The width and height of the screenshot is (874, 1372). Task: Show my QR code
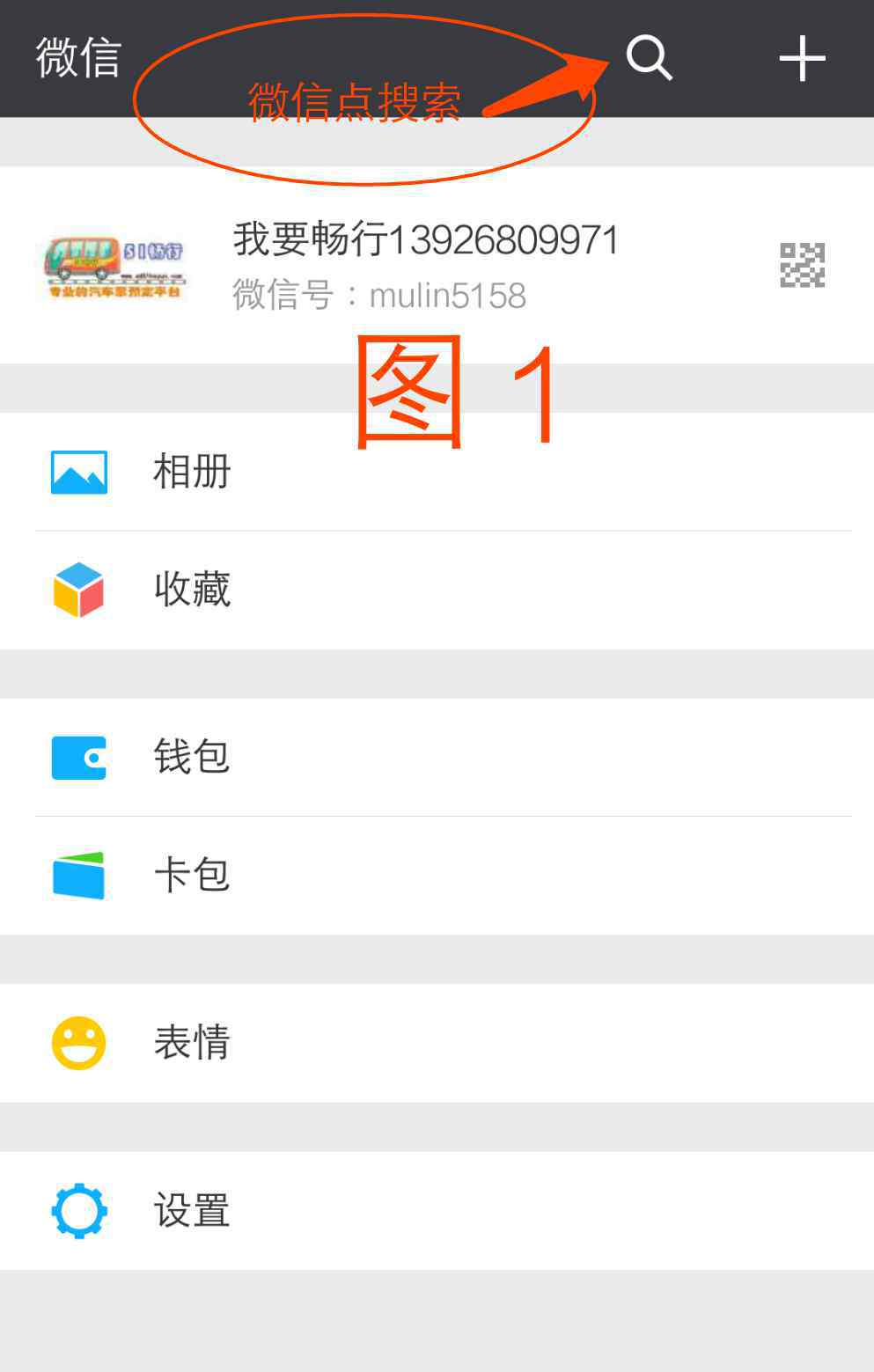click(802, 265)
